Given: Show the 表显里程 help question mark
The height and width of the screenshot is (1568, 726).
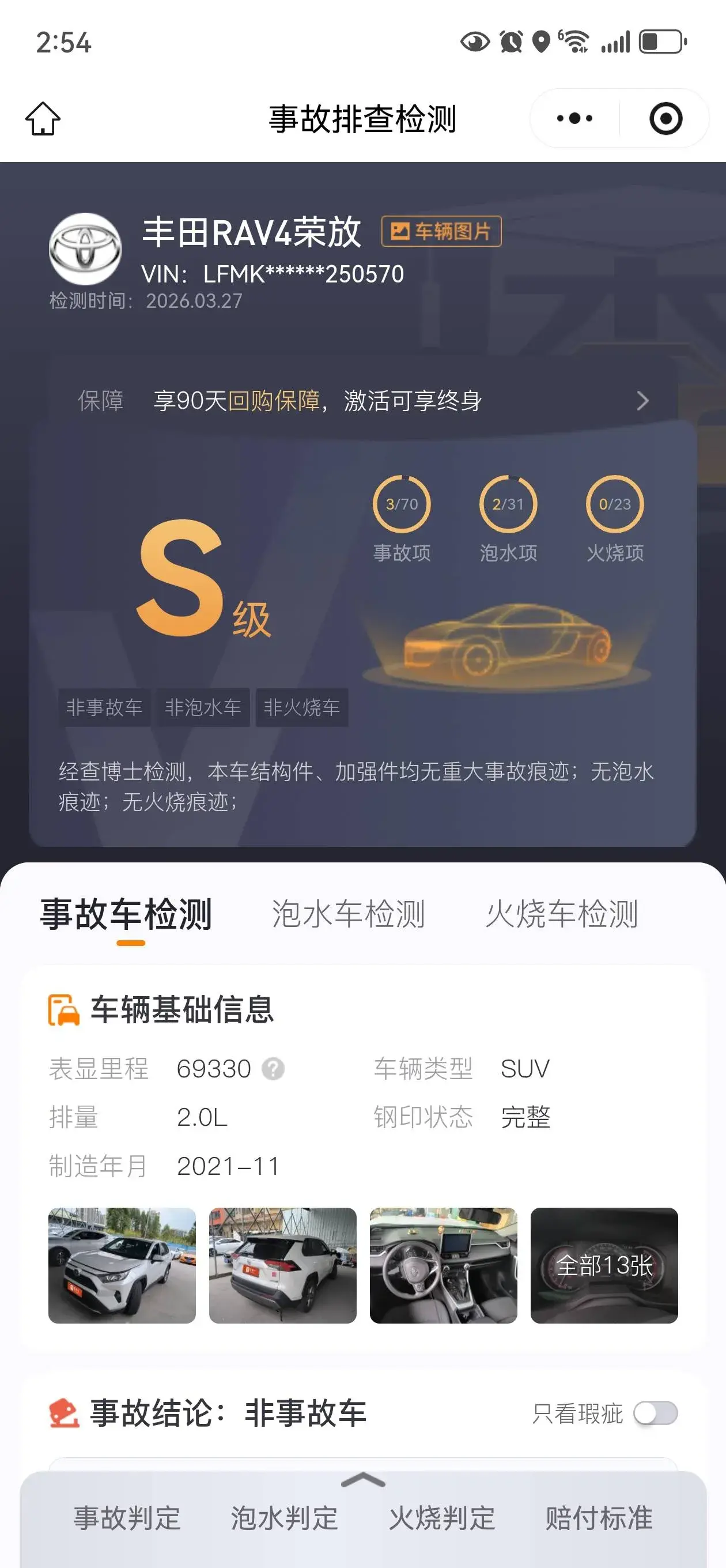Looking at the screenshot, I should tap(273, 1069).
